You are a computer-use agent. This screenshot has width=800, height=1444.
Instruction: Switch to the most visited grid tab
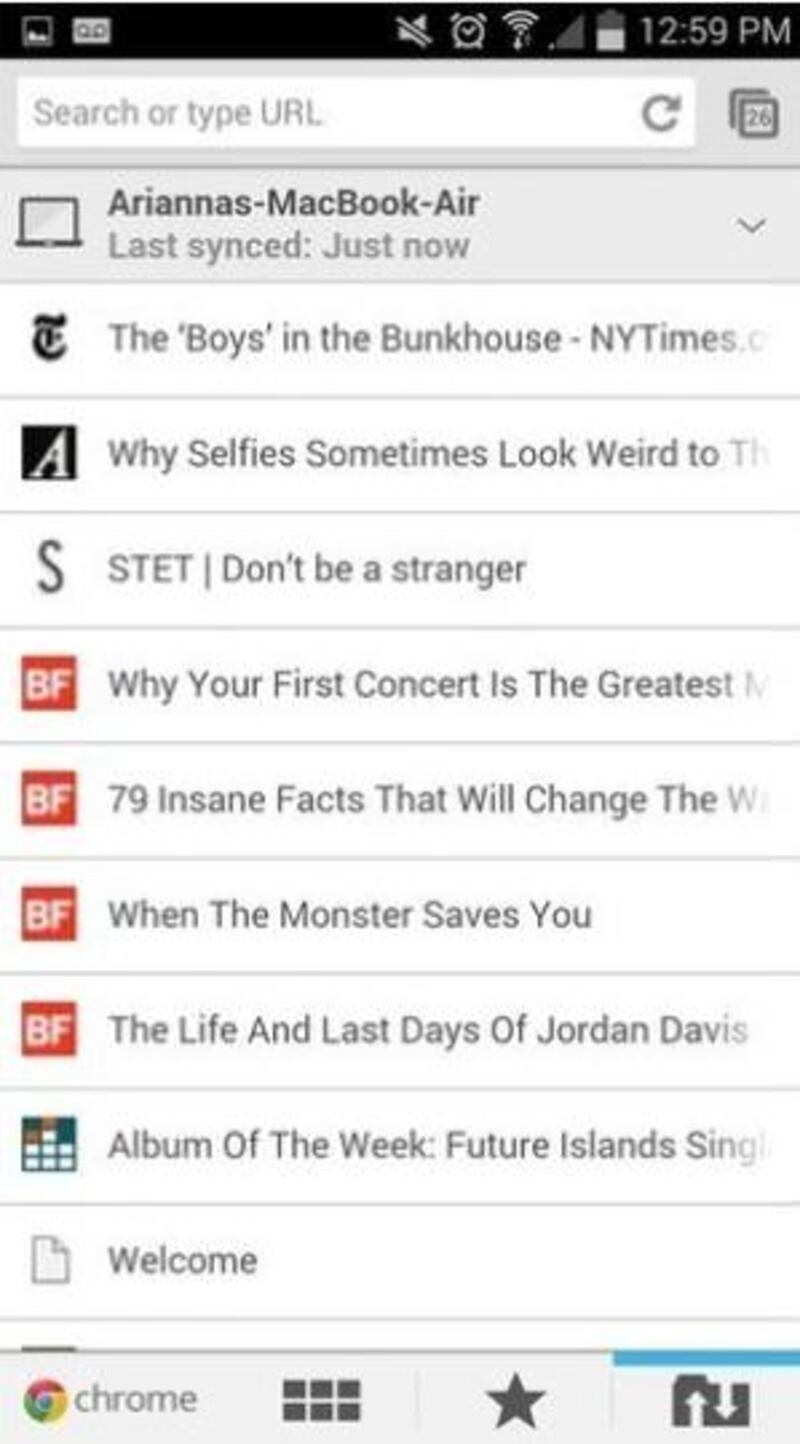321,1400
